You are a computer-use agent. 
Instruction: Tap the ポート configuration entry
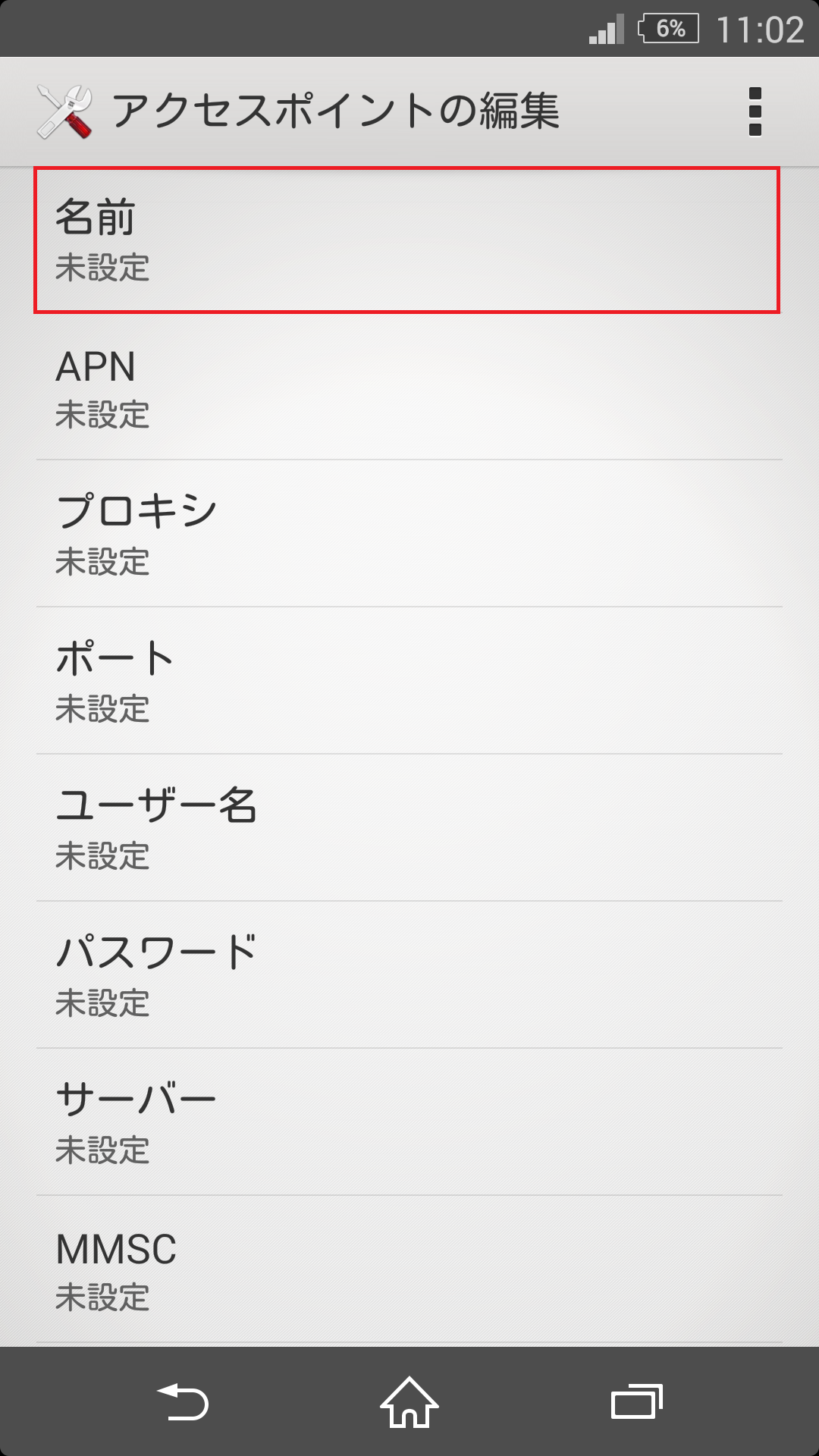point(409,682)
